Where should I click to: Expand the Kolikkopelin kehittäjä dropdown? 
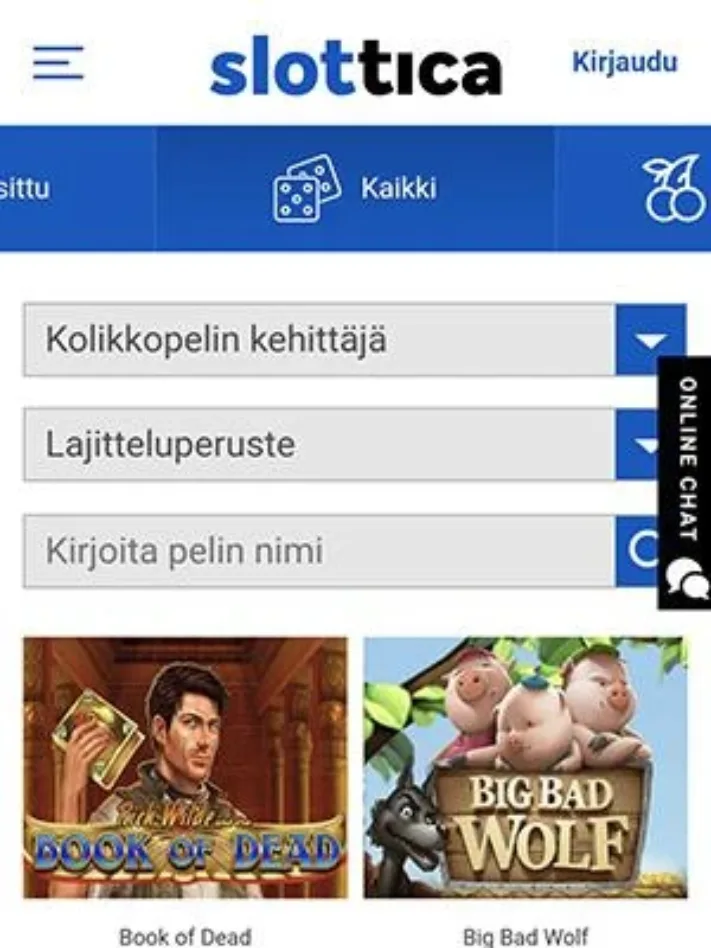point(650,340)
